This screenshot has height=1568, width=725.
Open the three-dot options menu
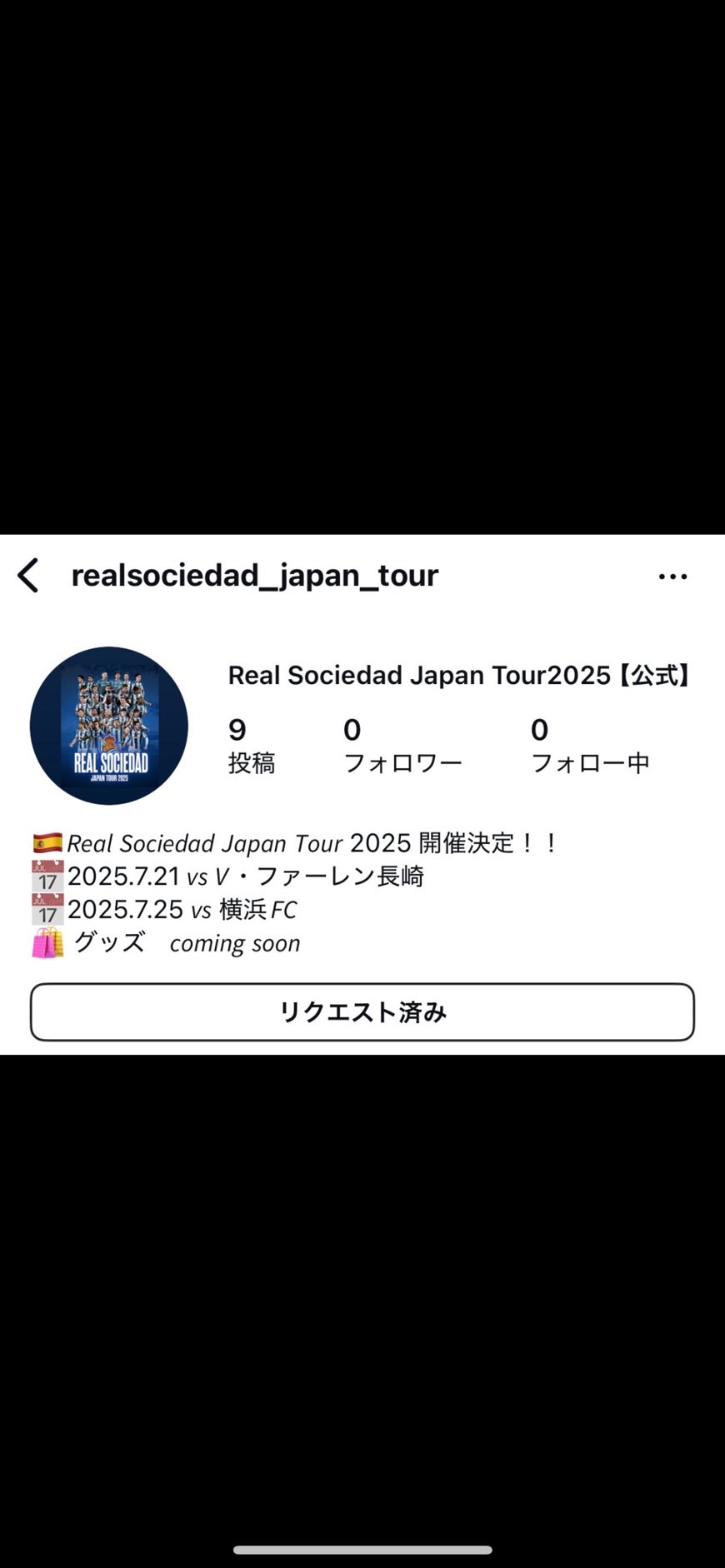672,577
